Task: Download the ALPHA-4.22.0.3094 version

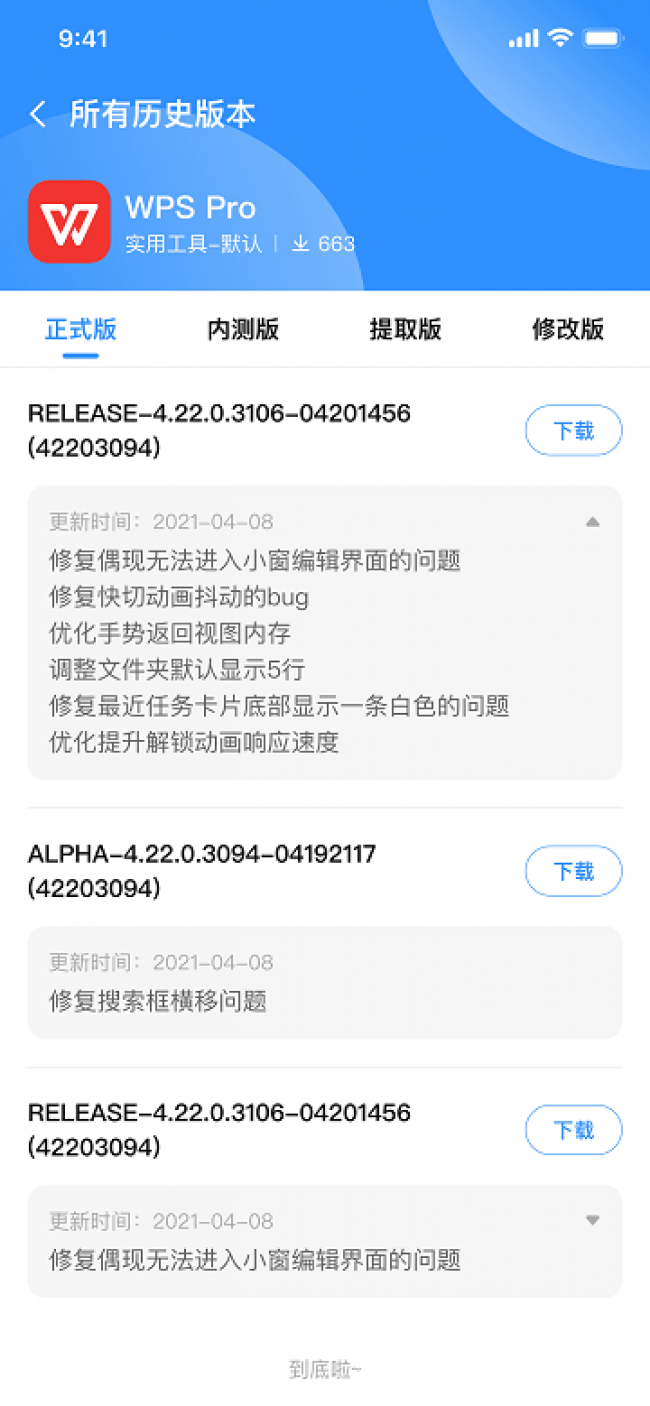Action: [574, 871]
